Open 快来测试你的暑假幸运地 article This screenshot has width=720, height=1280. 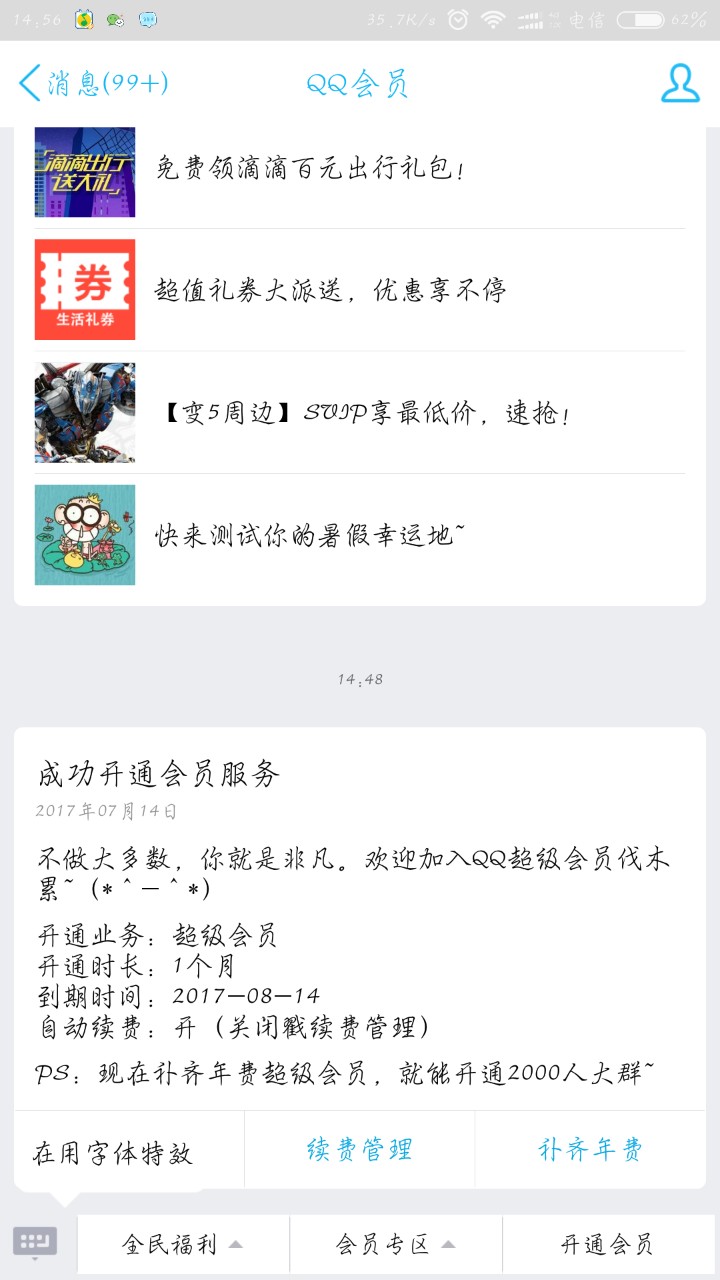[x=360, y=535]
